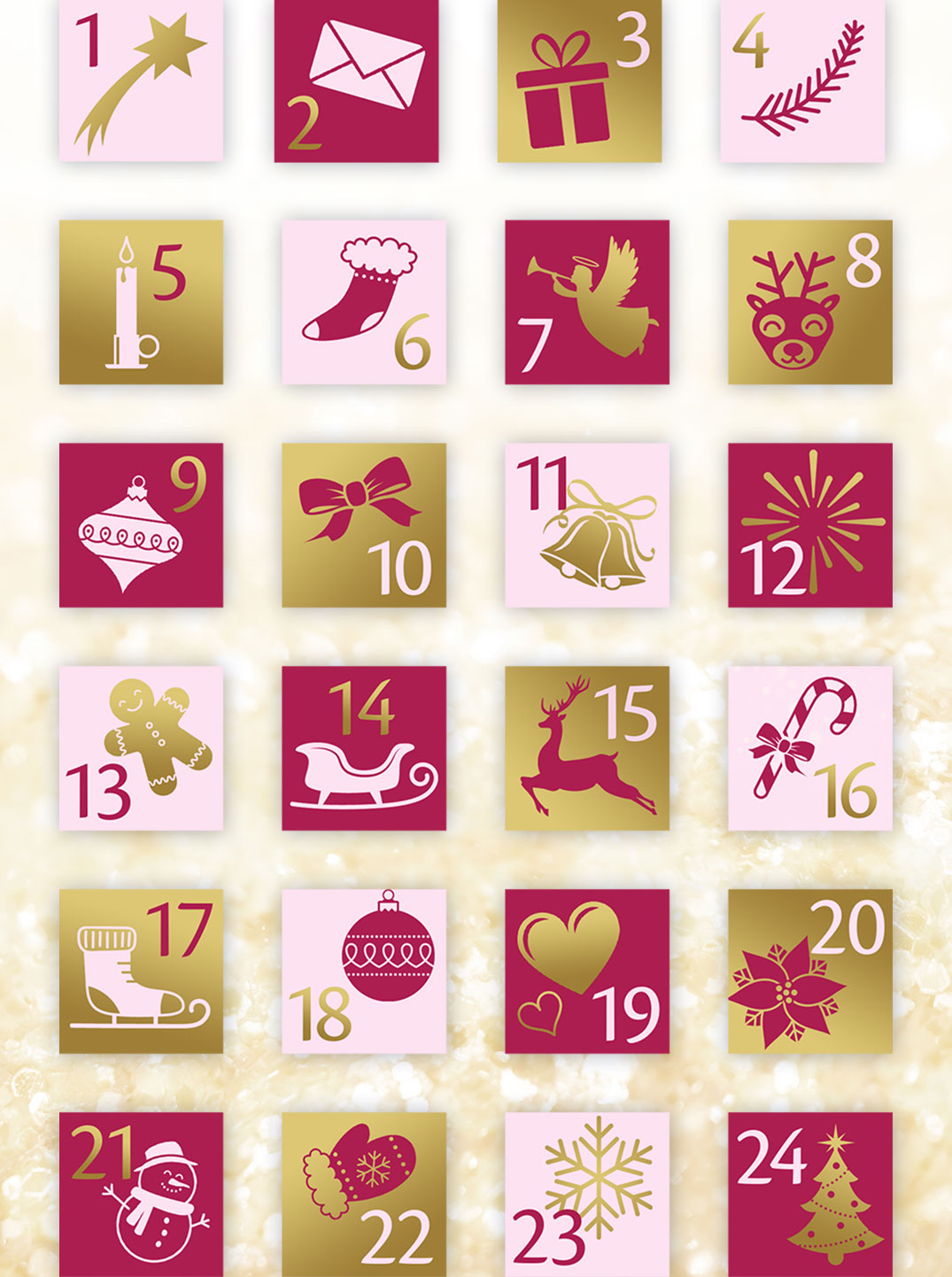Image resolution: width=952 pixels, height=1277 pixels.
Task: Select the fireworks door 12
Action: pyautogui.click(x=810, y=525)
